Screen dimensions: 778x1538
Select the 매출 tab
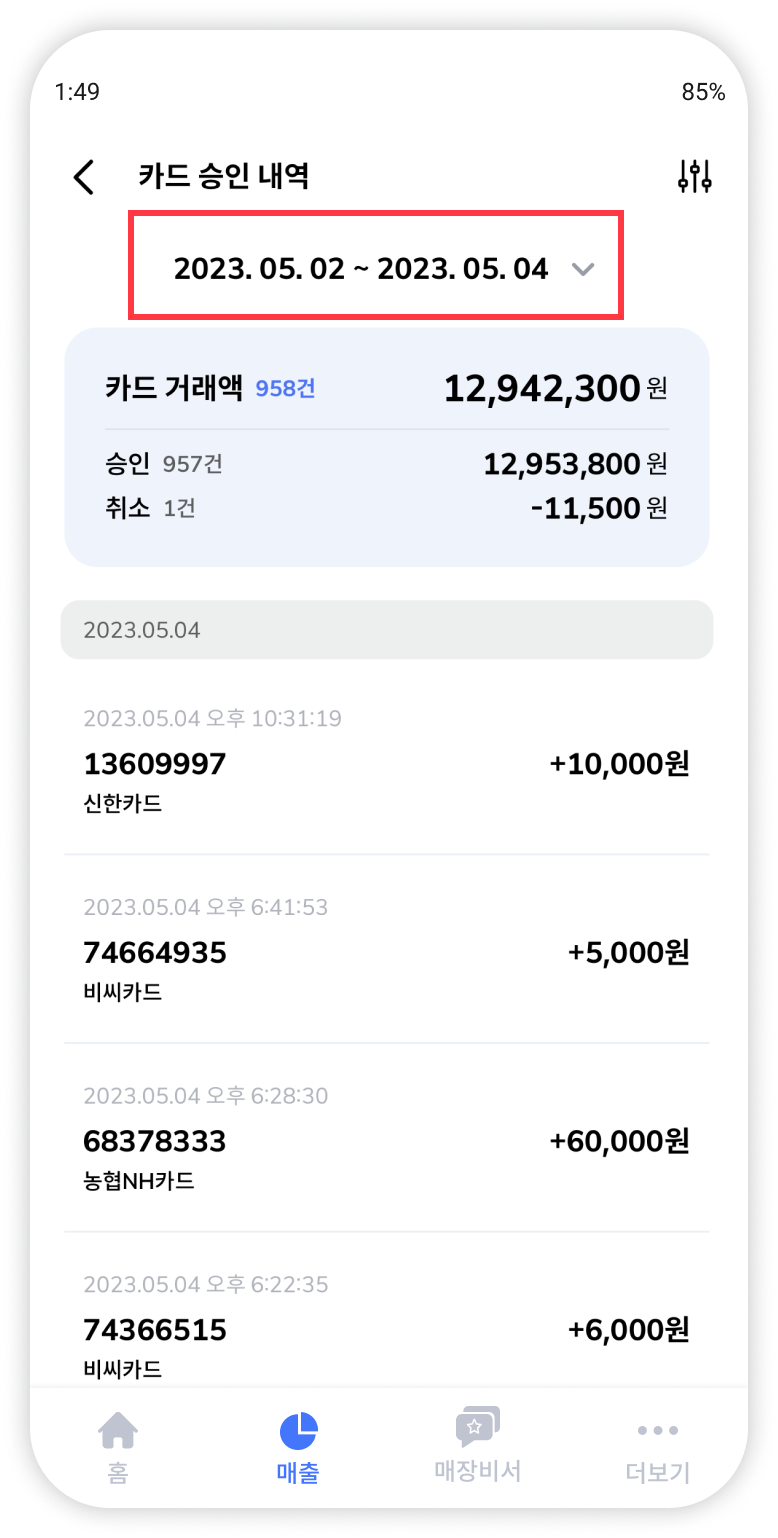(x=298, y=1446)
